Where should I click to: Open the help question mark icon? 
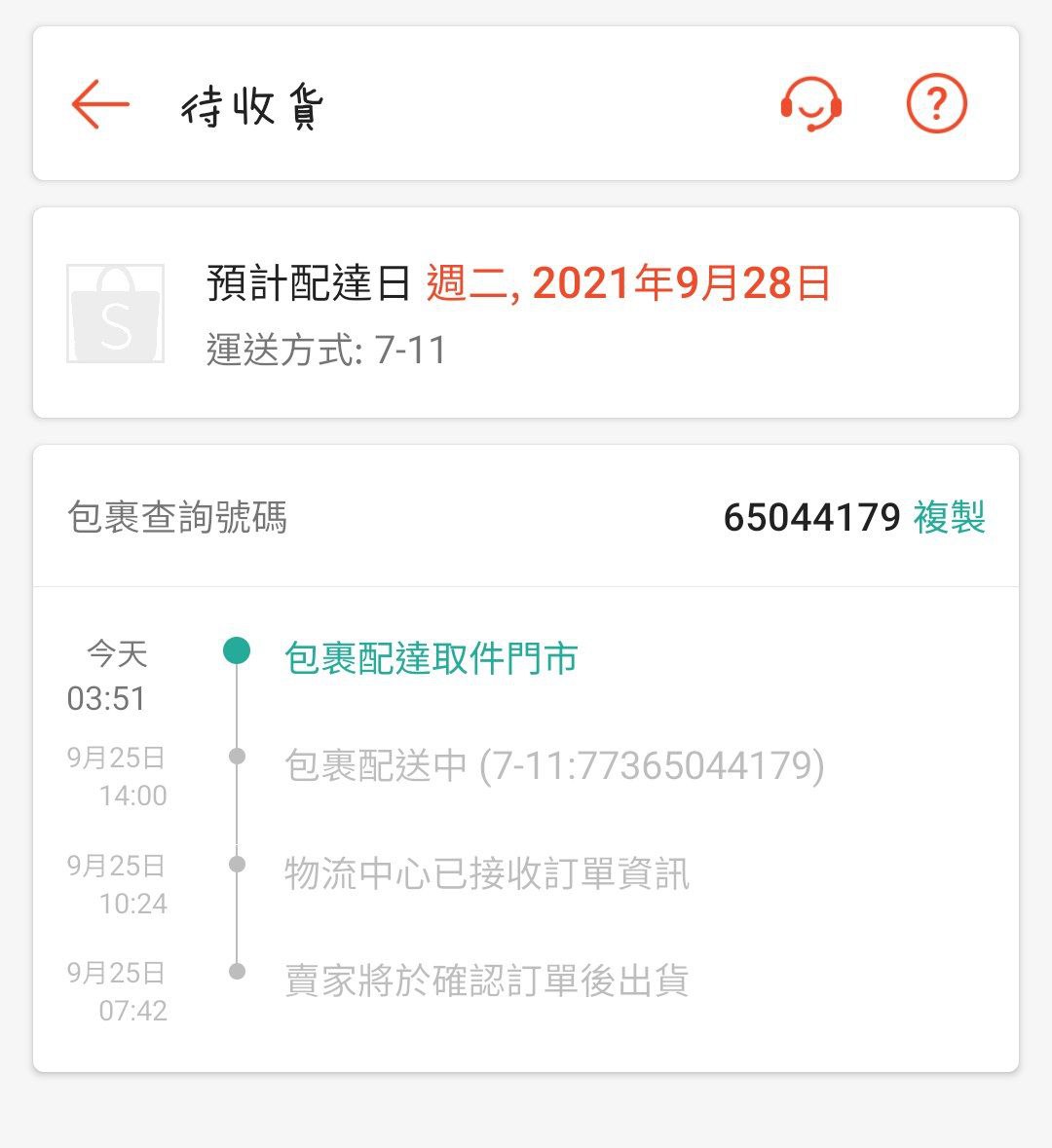936,103
